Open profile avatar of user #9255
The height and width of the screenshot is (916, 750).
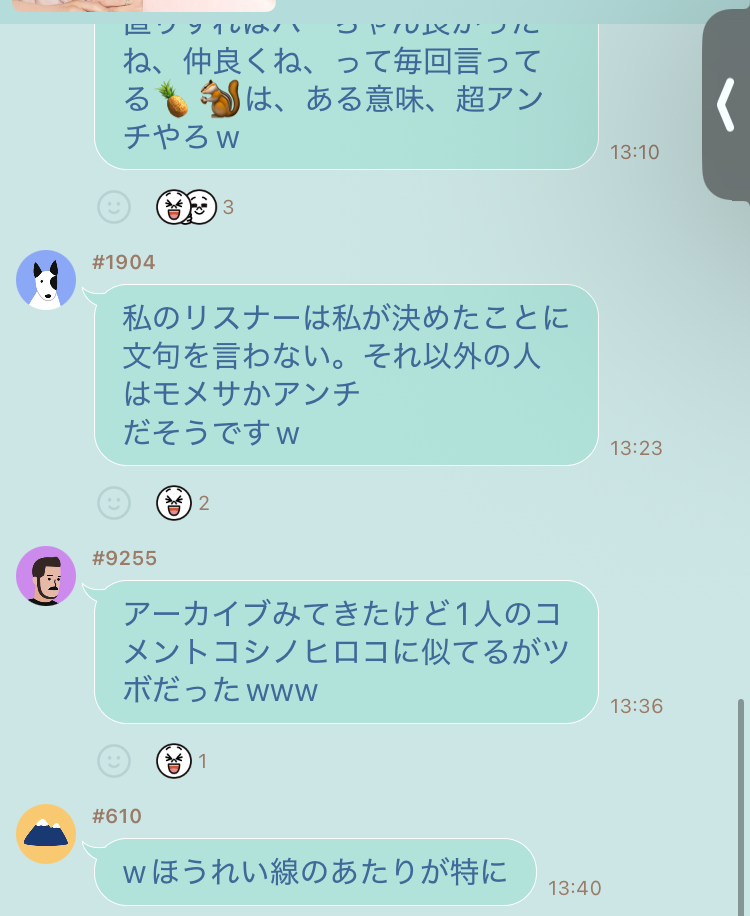(x=46, y=576)
